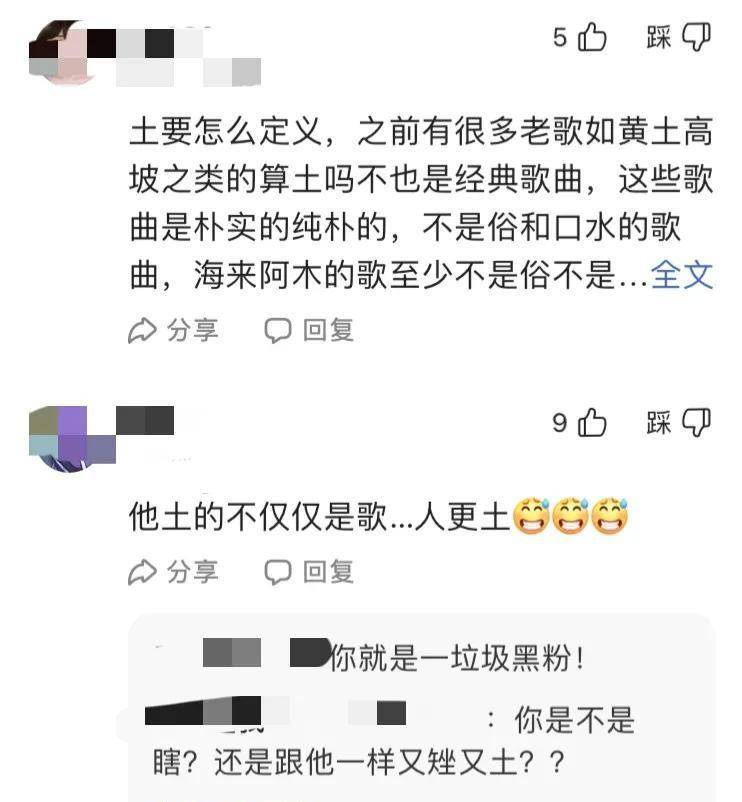Tap 踩 on the comment 他土的不仅仅是歌
This screenshot has width=742, height=802.
(679, 423)
